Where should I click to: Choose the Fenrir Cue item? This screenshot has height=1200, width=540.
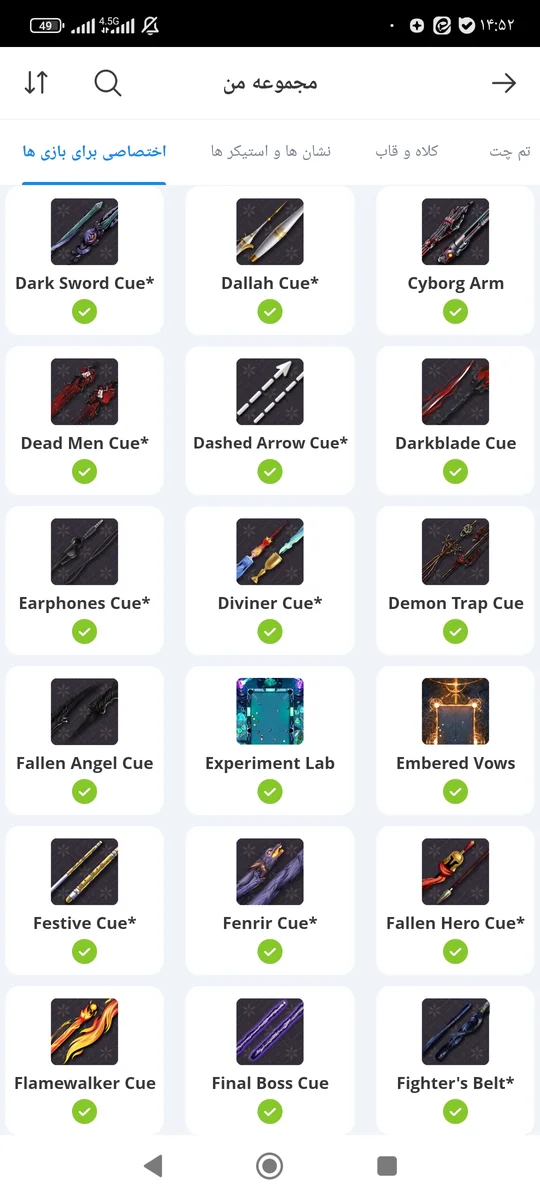pyautogui.click(x=270, y=900)
